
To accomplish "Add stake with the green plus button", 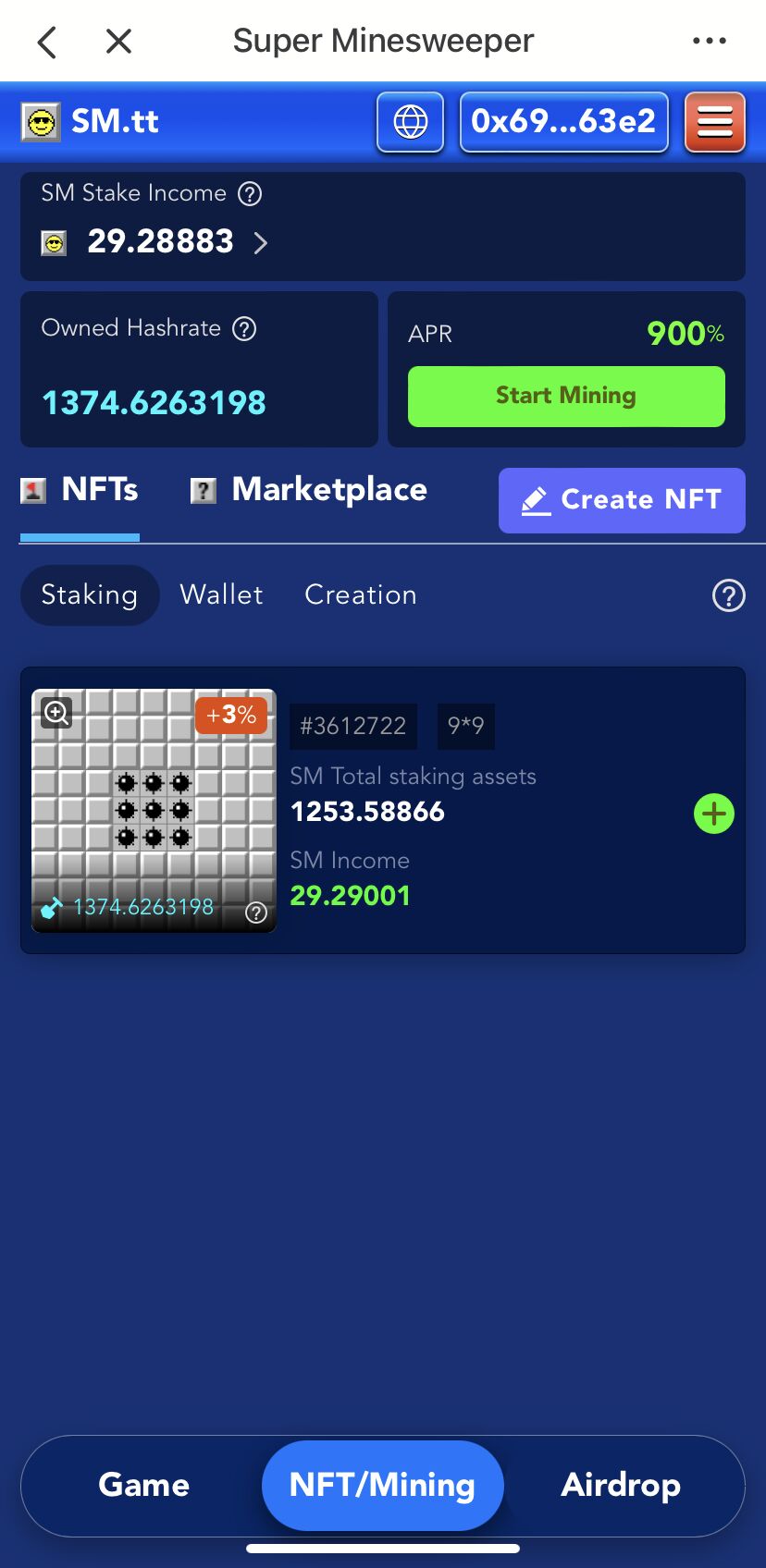I will point(713,814).
